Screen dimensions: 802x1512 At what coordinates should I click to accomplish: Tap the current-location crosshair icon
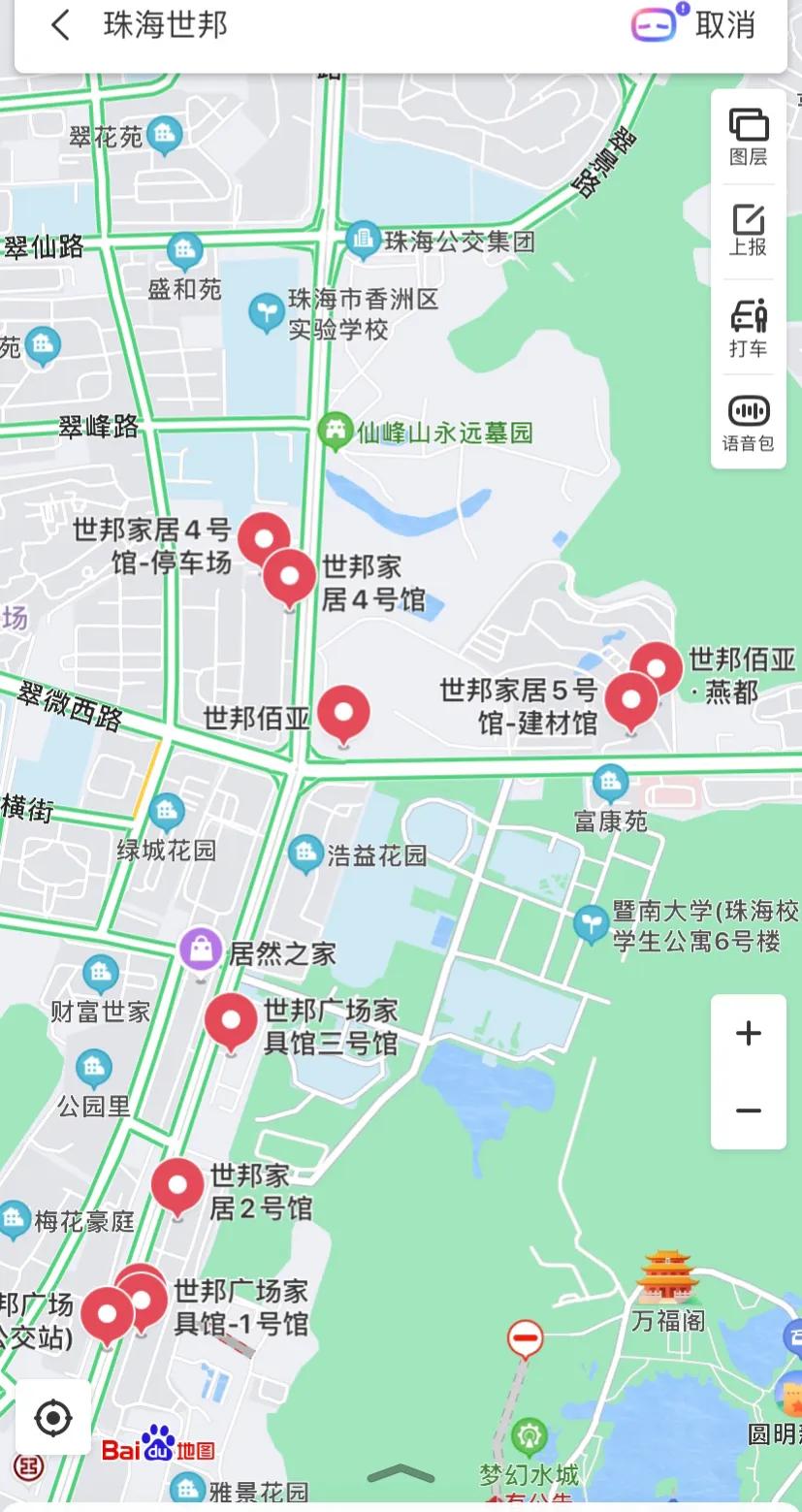[53, 1417]
